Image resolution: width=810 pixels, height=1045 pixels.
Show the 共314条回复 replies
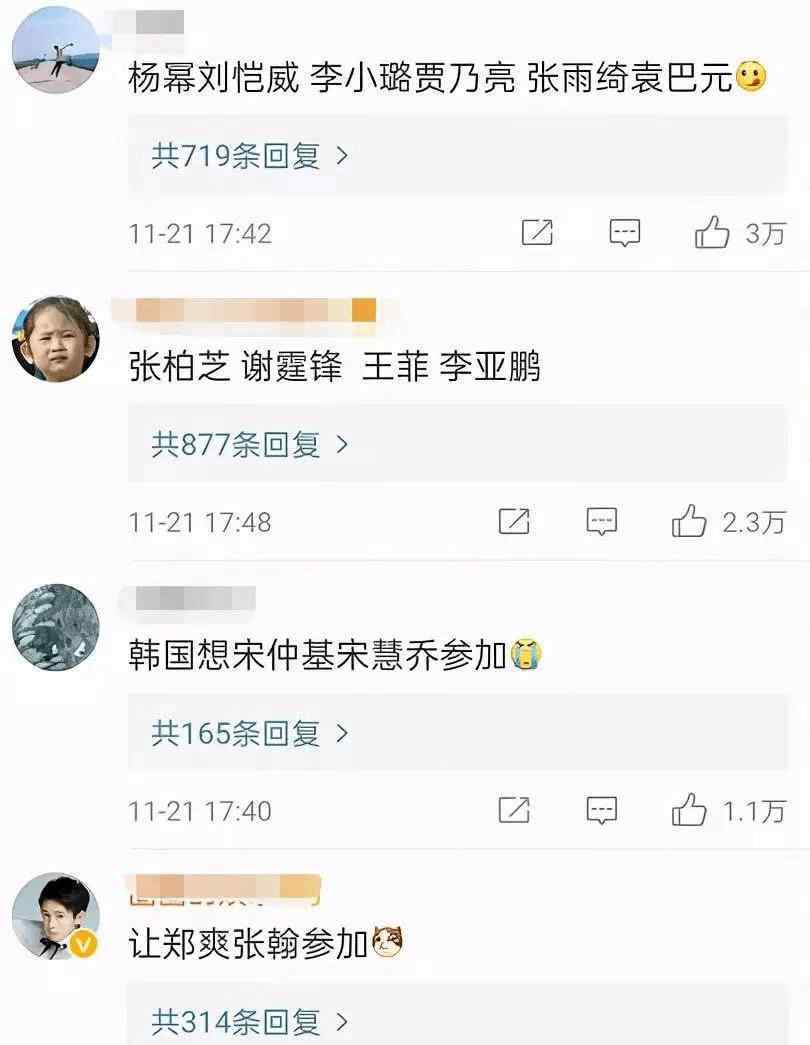pos(250,1021)
